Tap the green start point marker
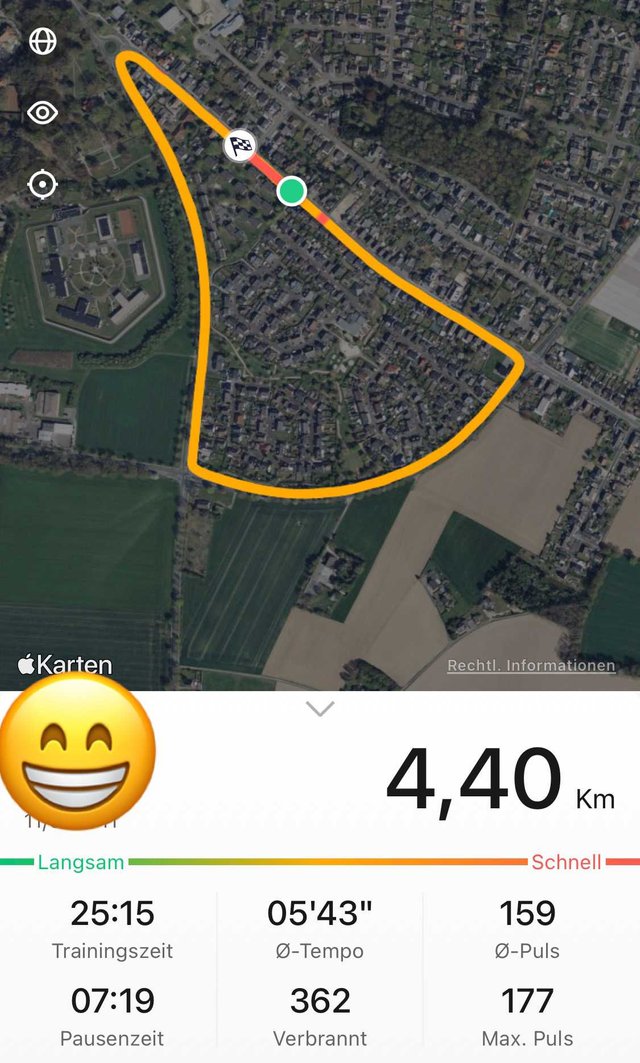 pos(292,190)
